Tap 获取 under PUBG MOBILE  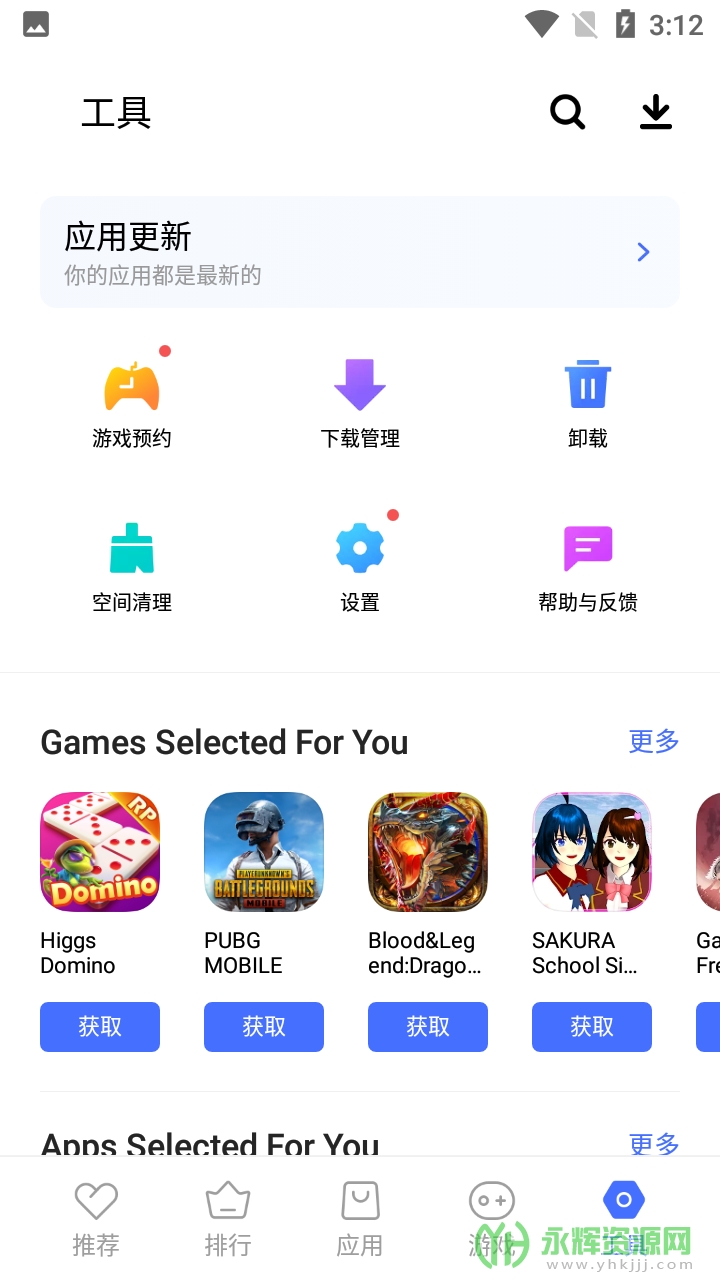coord(264,1027)
